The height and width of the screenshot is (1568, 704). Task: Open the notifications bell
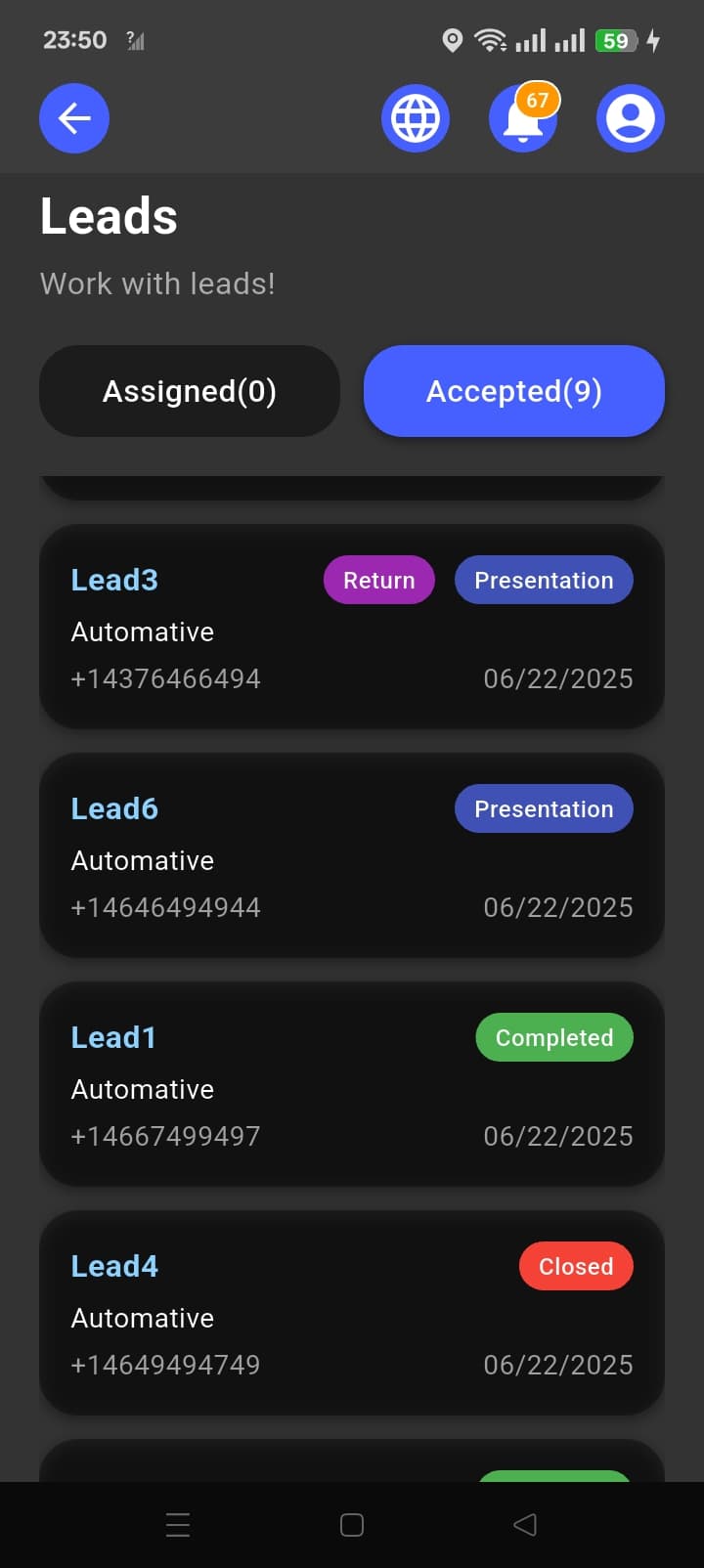click(522, 120)
